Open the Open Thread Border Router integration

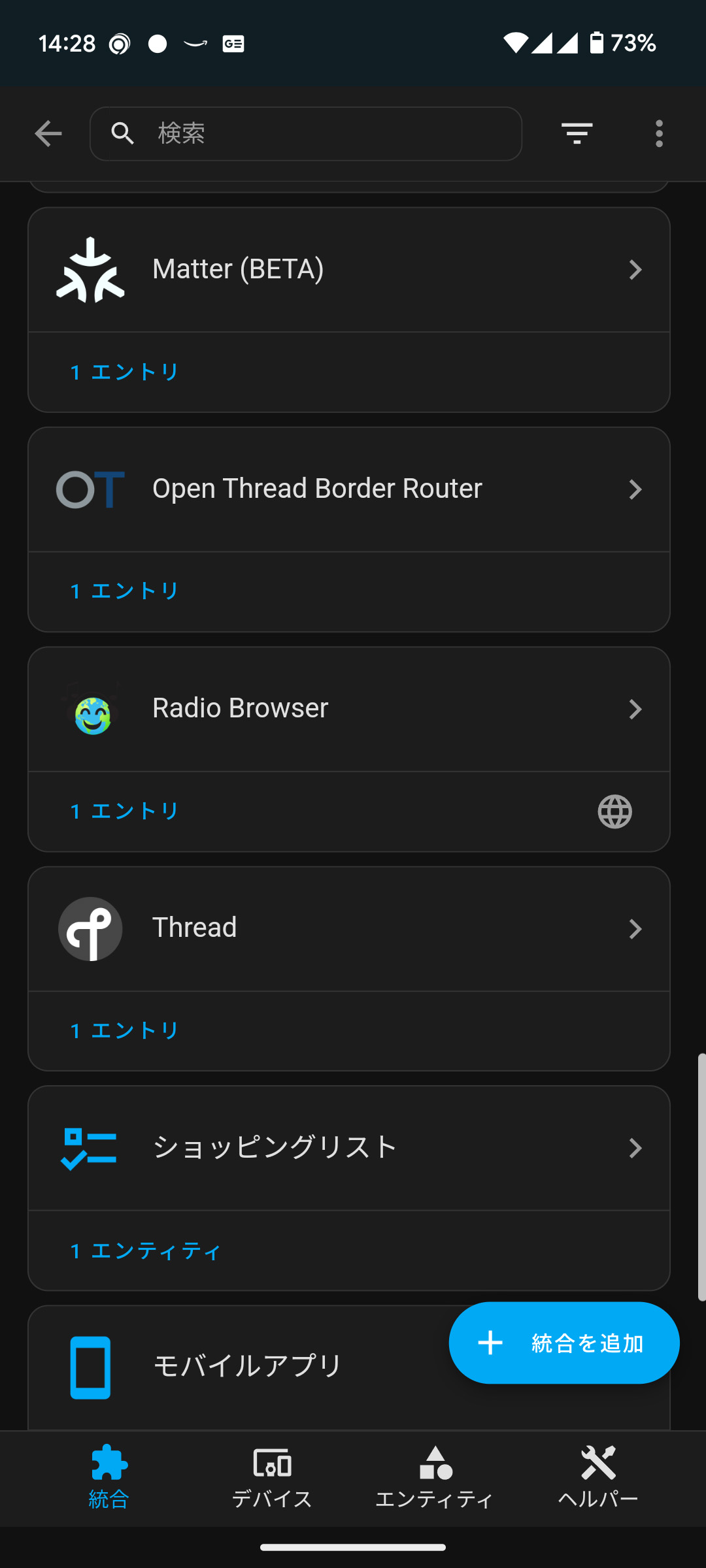pyautogui.click(x=348, y=489)
